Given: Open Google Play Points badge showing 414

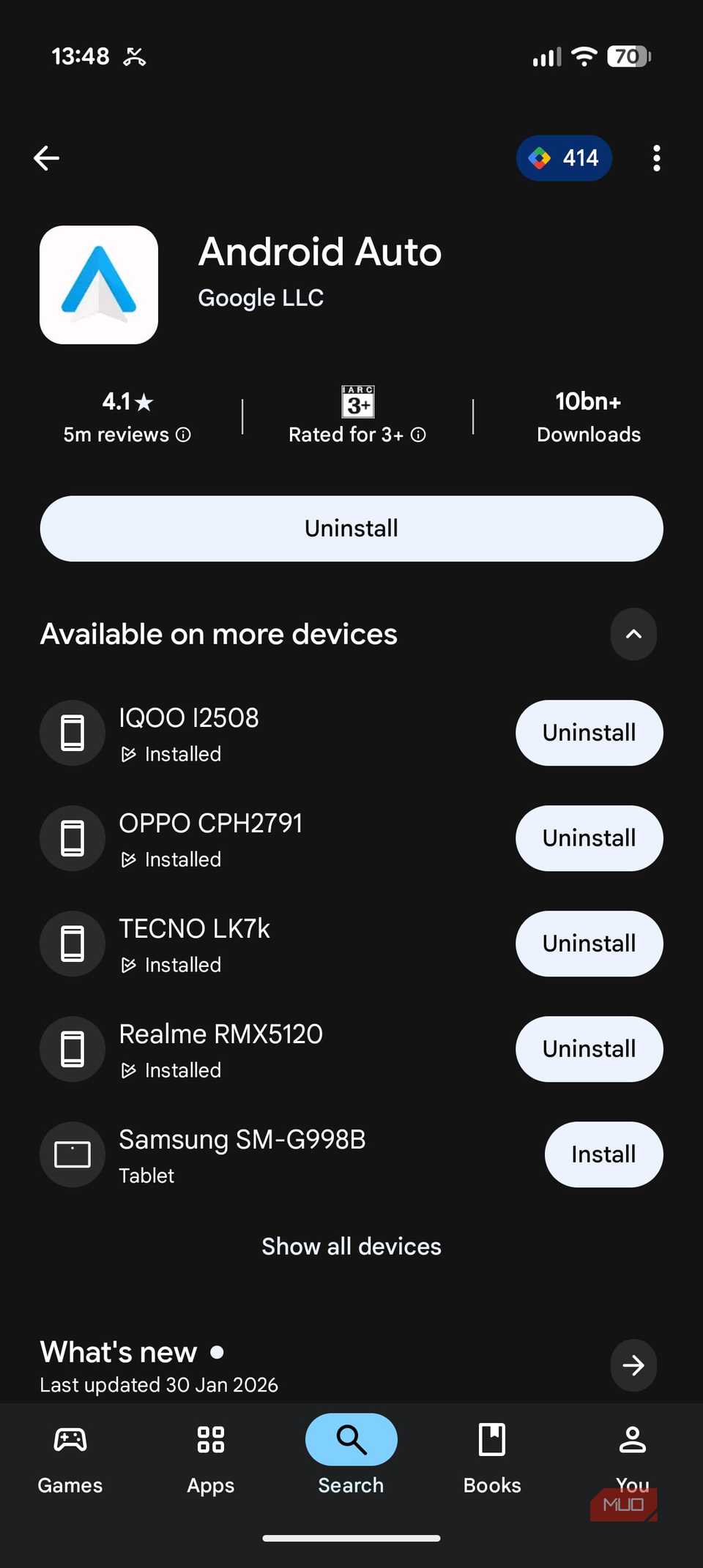Looking at the screenshot, I should (x=564, y=158).
